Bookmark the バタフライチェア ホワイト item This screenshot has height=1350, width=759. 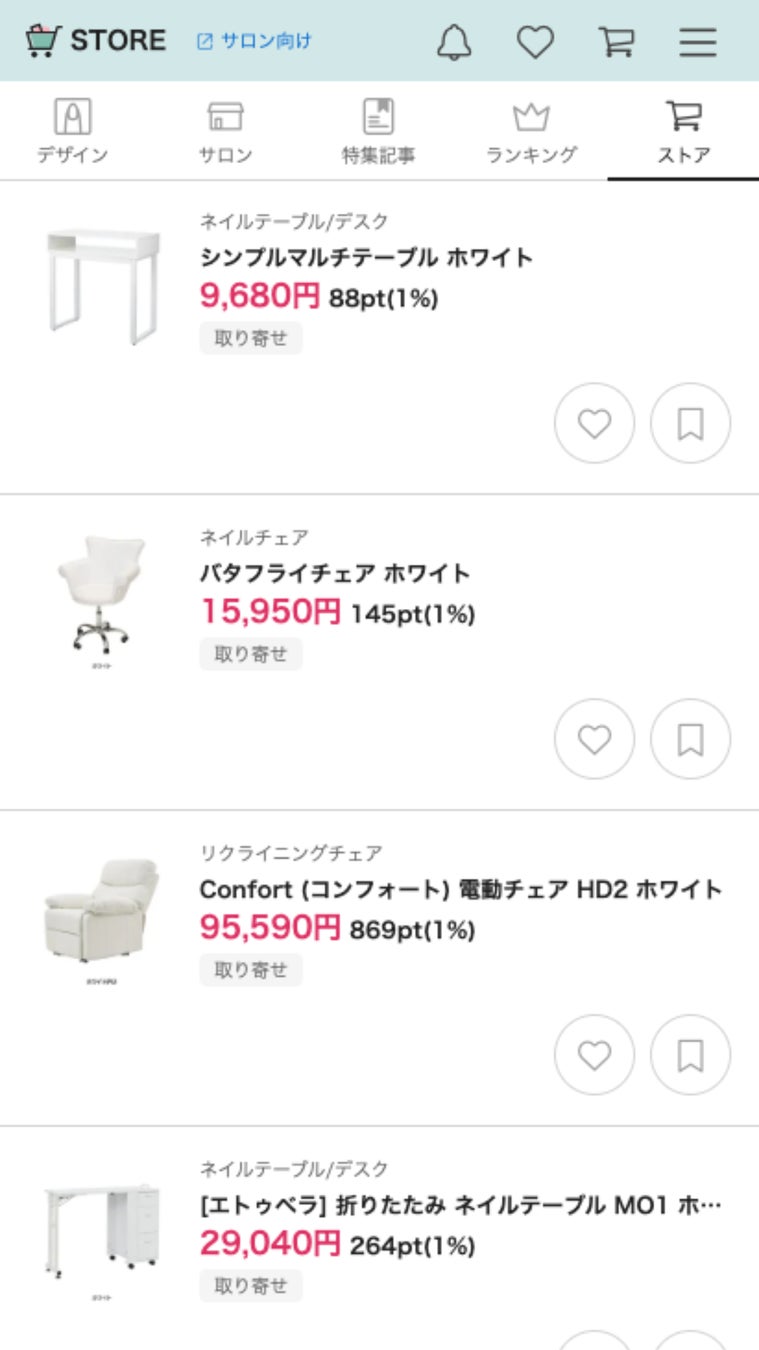(690, 740)
